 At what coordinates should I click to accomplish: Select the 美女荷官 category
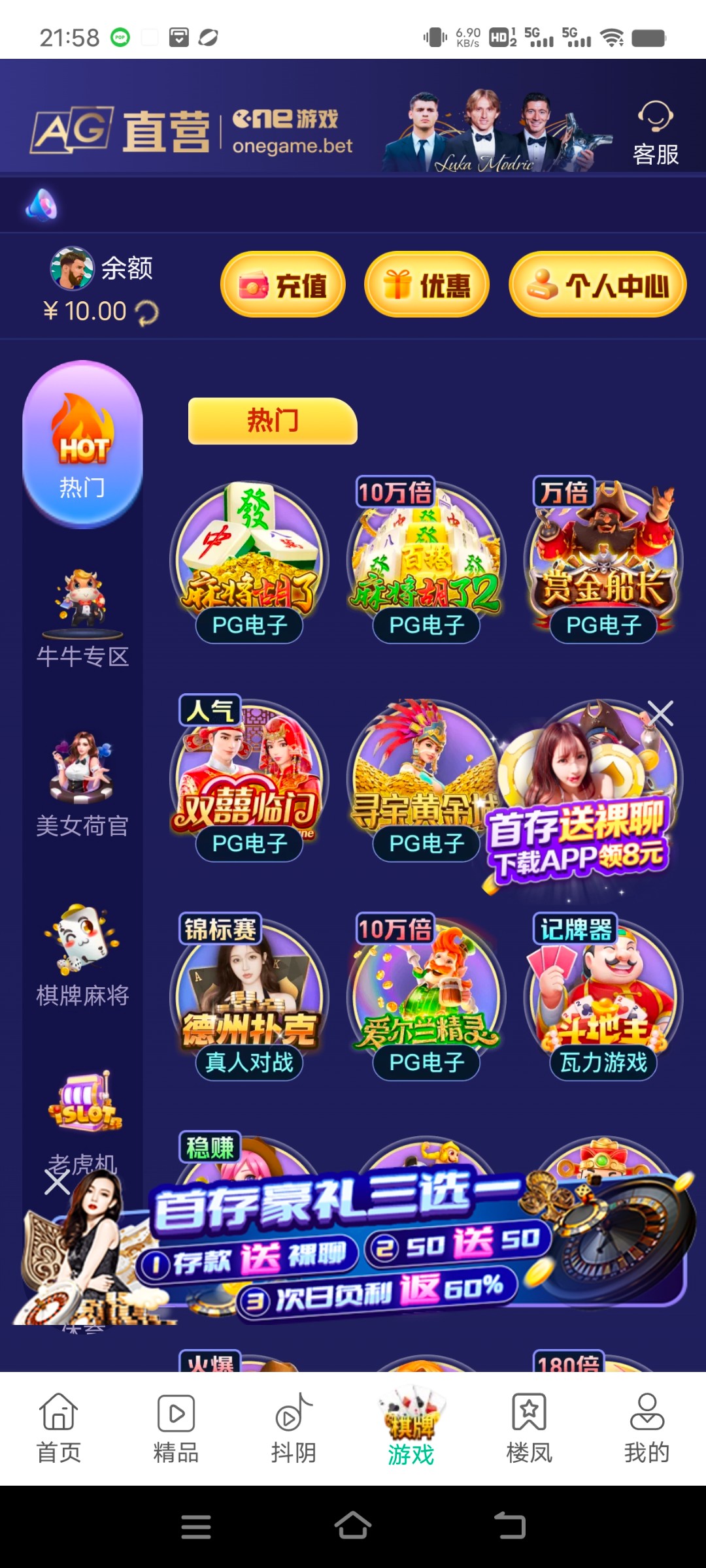[82, 785]
